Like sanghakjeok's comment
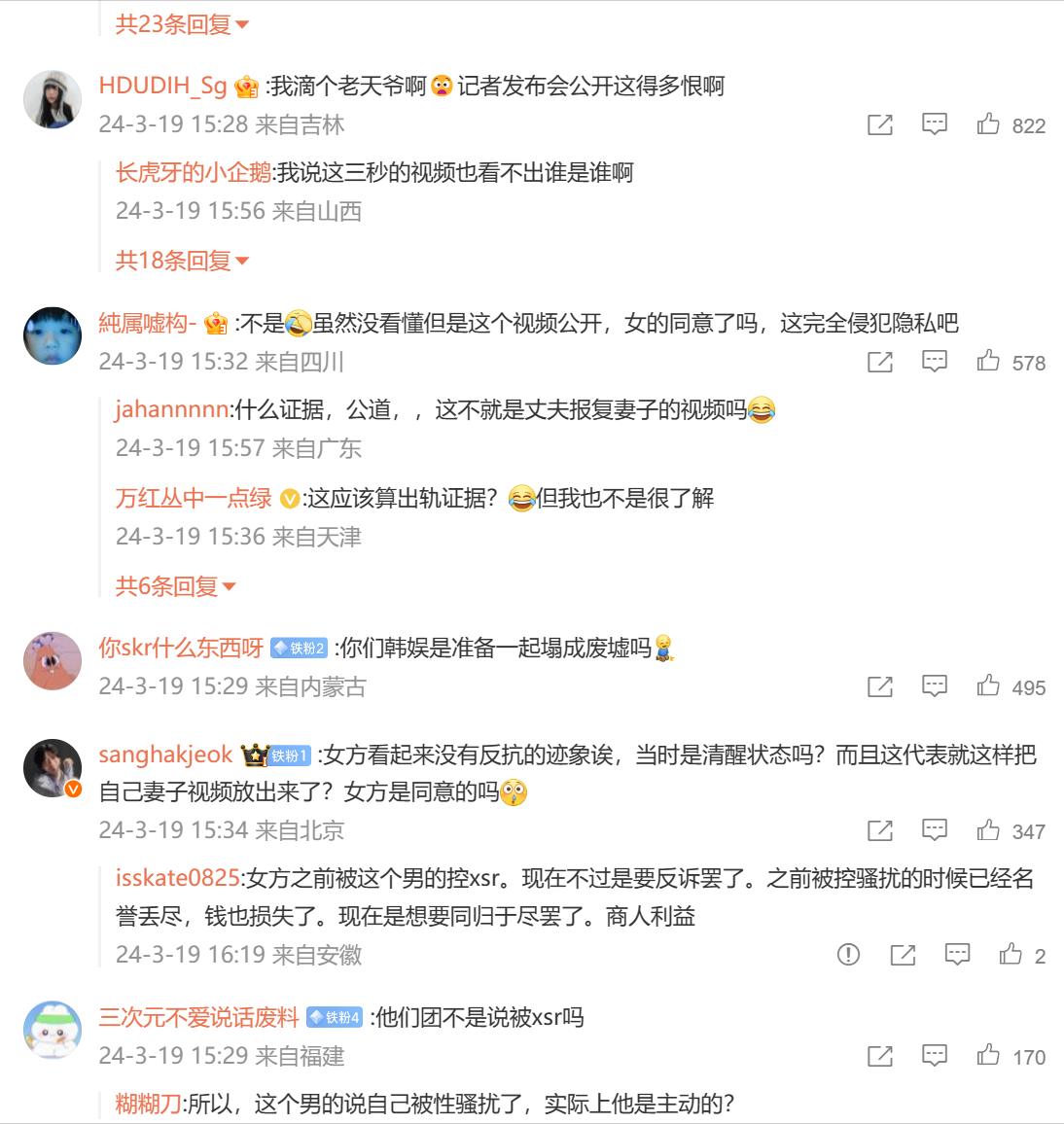This screenshot has height=1124, width=1064. pos(988,830)
